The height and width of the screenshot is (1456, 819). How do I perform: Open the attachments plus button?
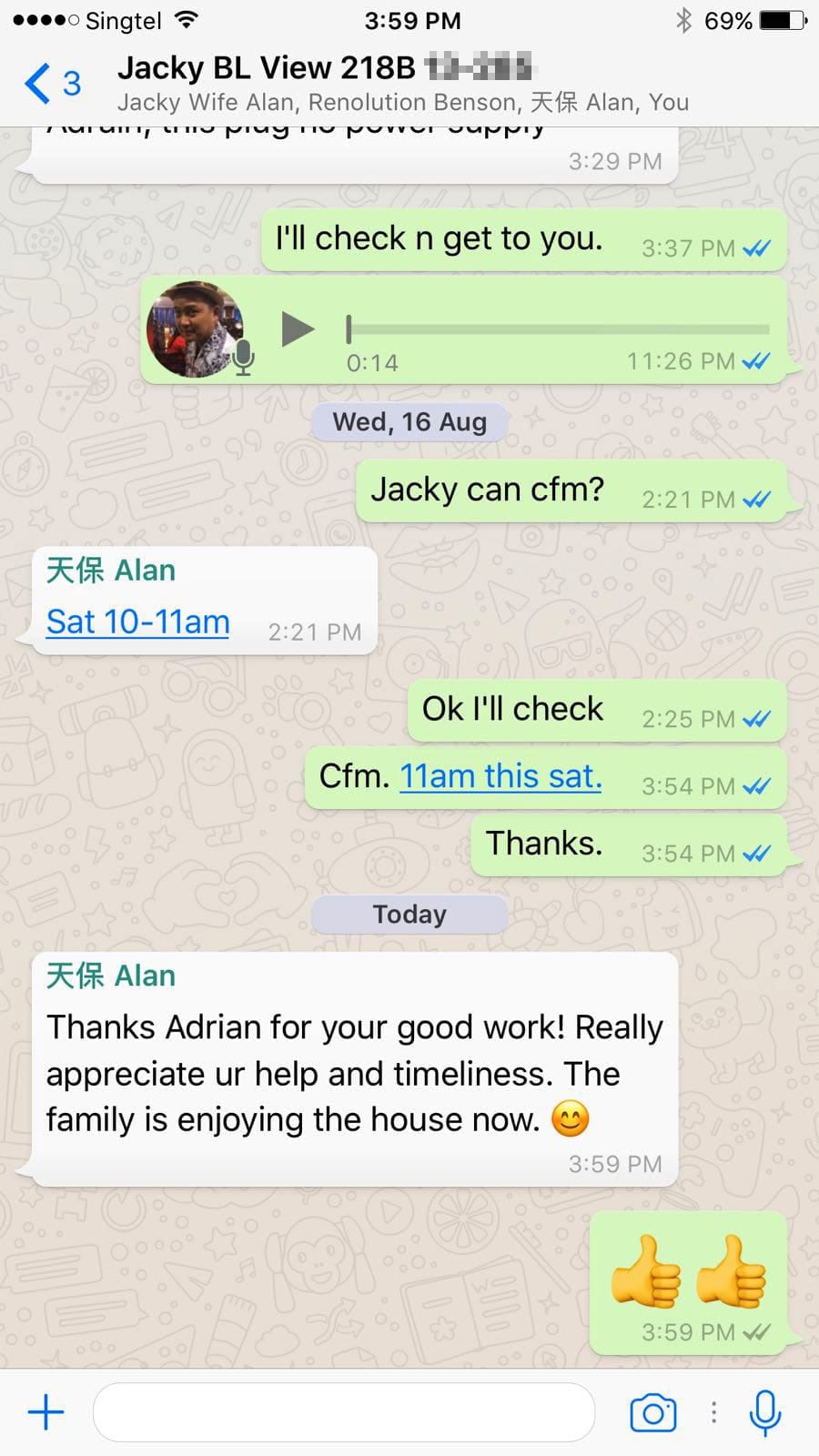45,1412
